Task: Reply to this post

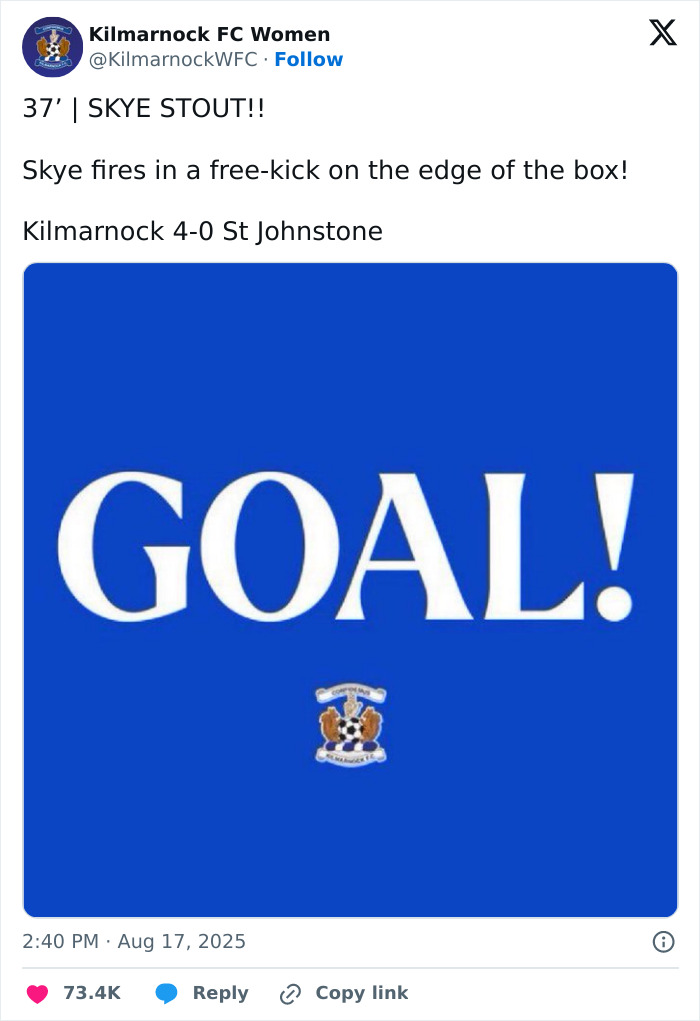Action: 201,993
